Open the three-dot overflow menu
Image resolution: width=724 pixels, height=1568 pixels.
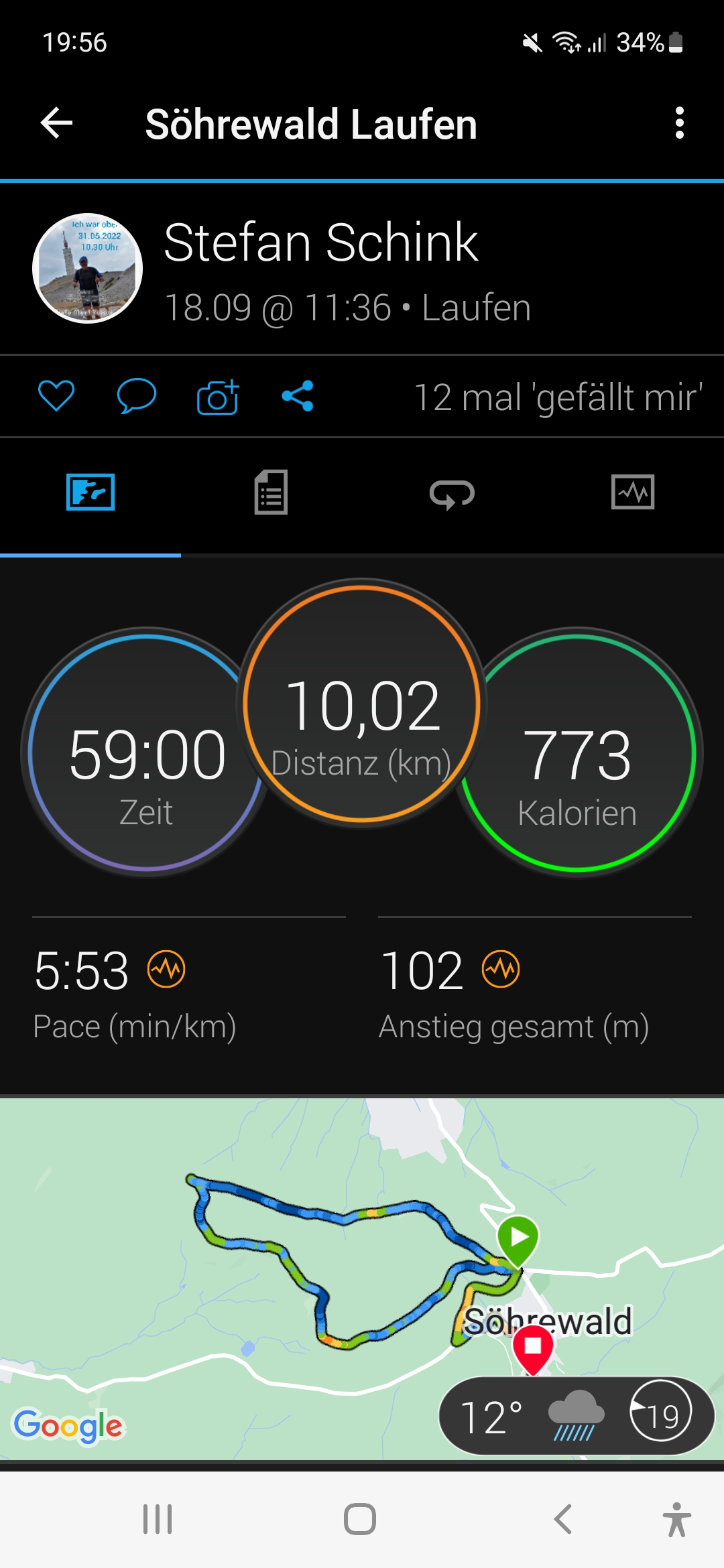(679, 124)
